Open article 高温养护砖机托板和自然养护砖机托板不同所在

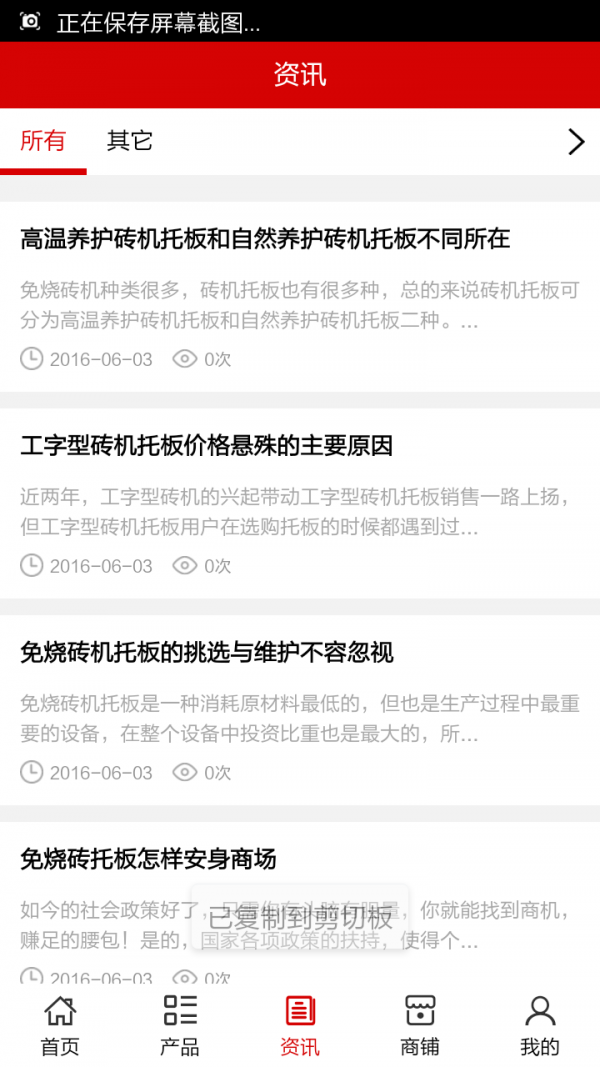click(x=266, y=239)
